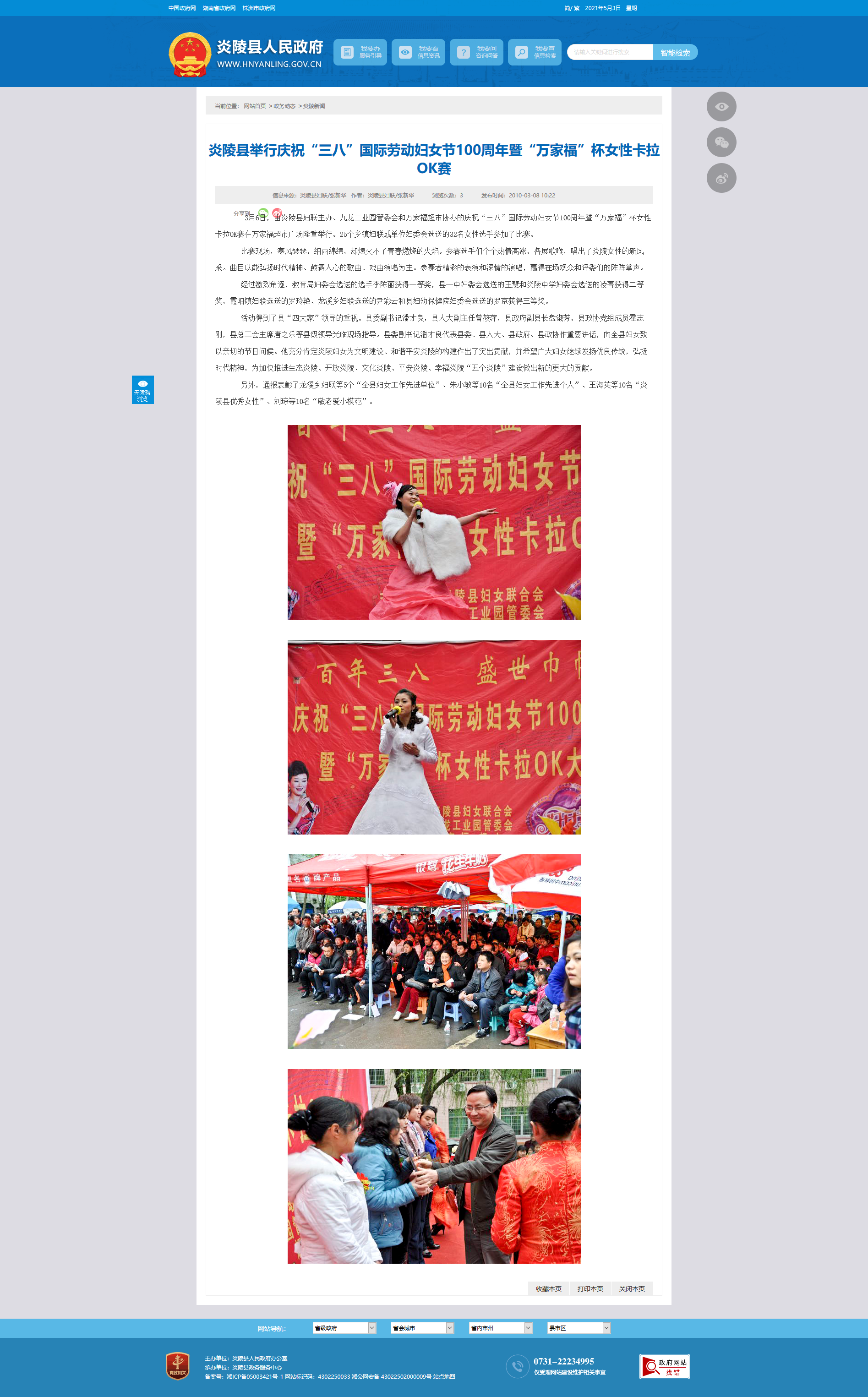Open 我要办 服务引导
868x1397 pixels.
(x=360, y=52)
